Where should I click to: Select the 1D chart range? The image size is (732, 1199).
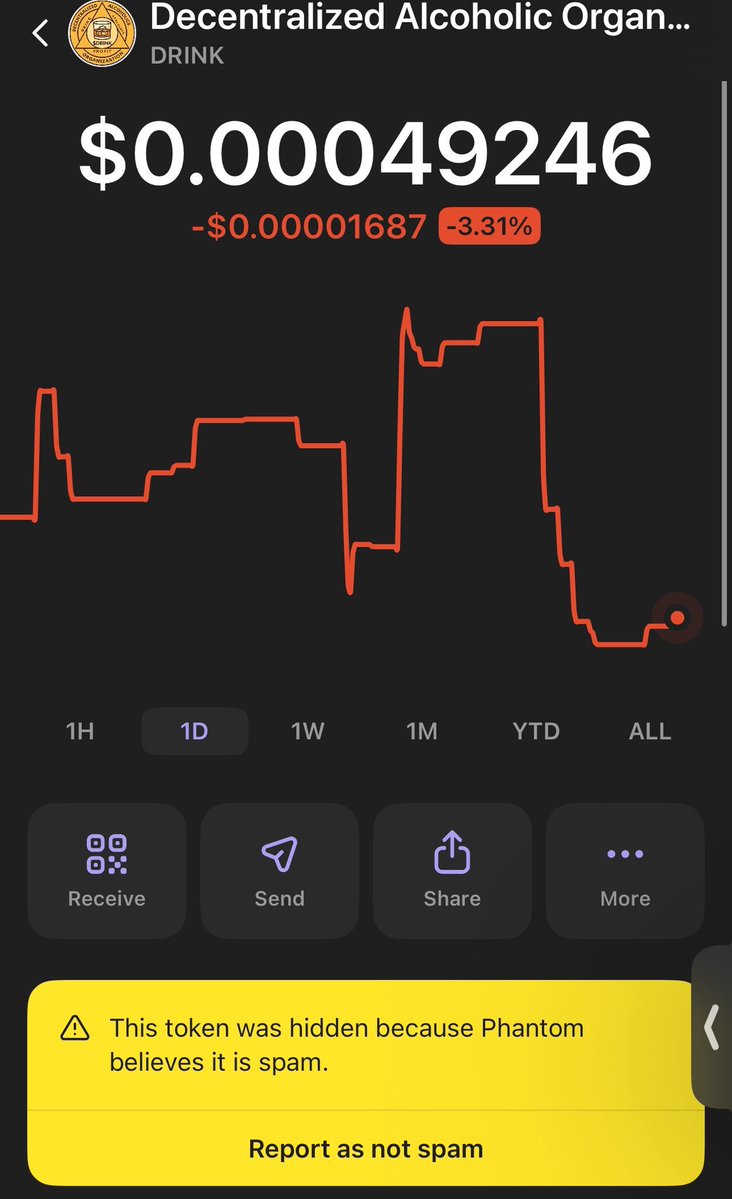click(194, 732)
